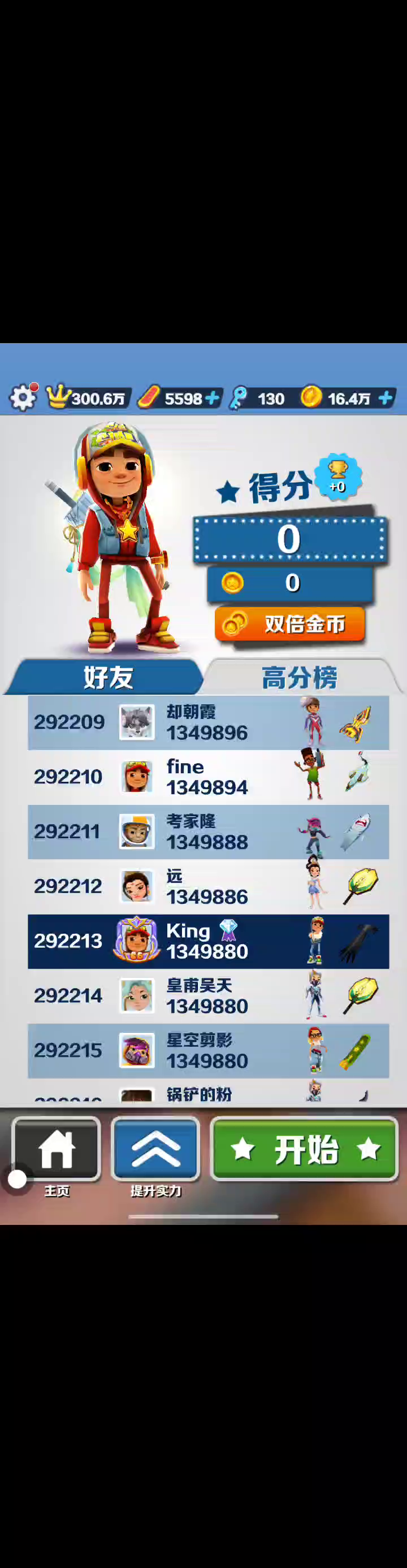Viewport: 407px width, 1568px height.
Task: Add more coins with the plus
Action: [x=385, y=398]
